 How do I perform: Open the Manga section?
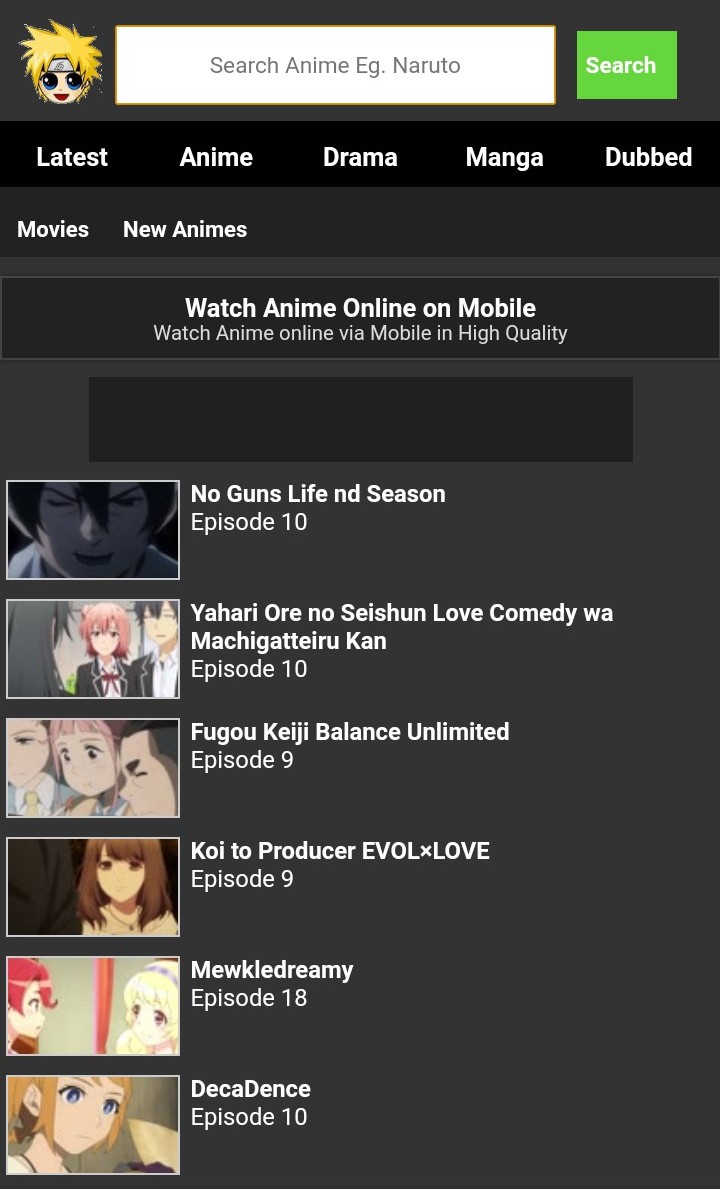pos(504,157)
